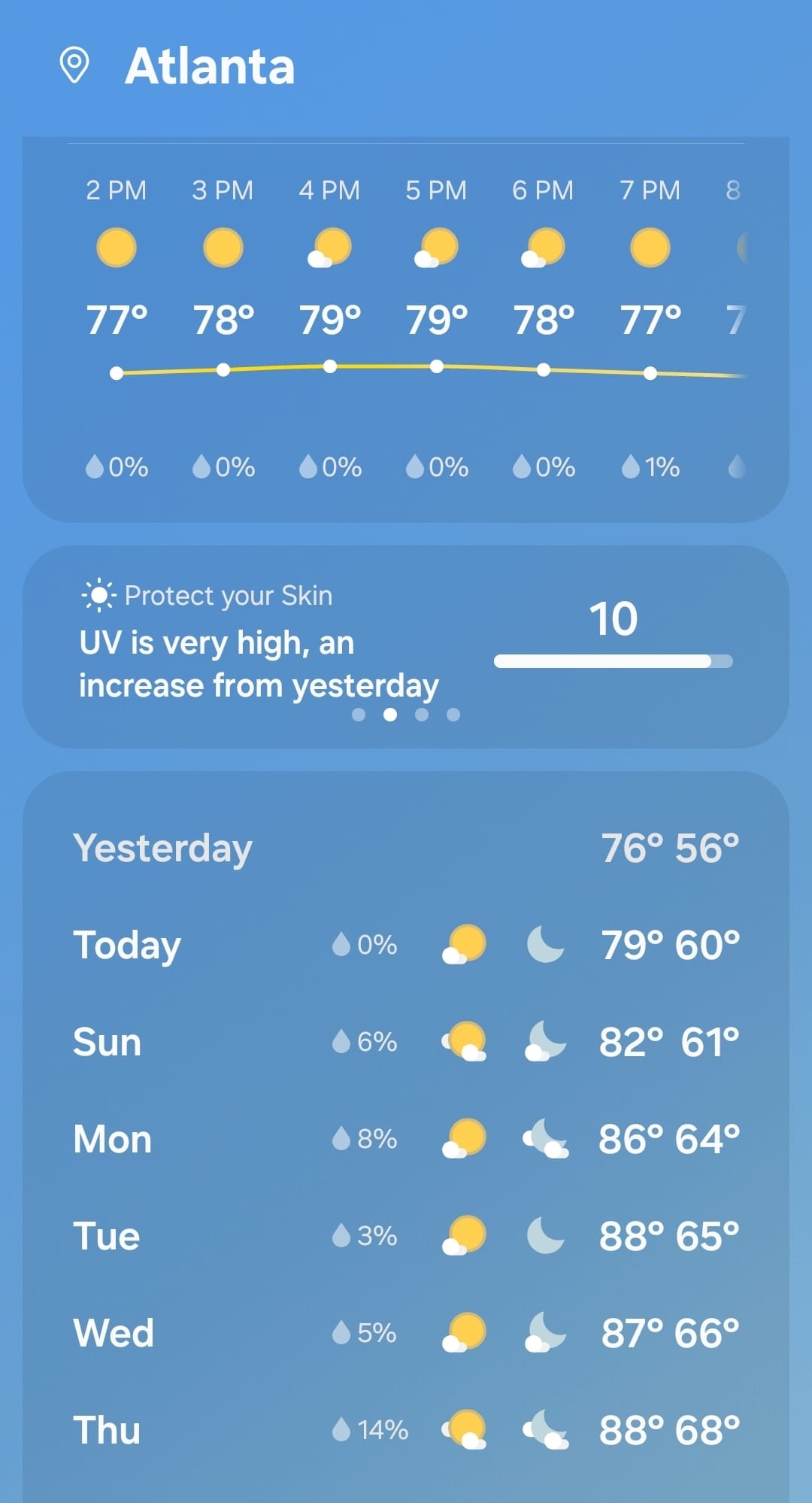812x1503 pixels.
Task: Open Yesterday's weather details
Action: click(x=406, y=849)
